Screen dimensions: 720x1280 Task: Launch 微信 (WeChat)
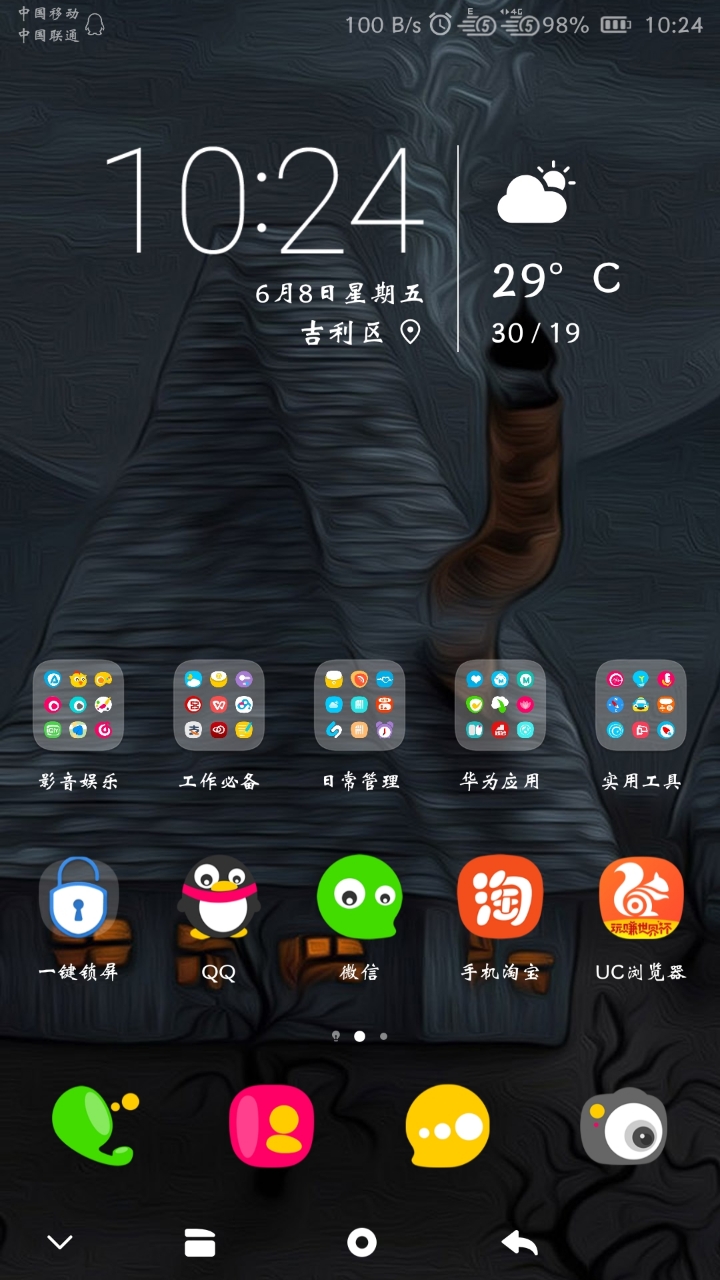click(x=360, y=898)
